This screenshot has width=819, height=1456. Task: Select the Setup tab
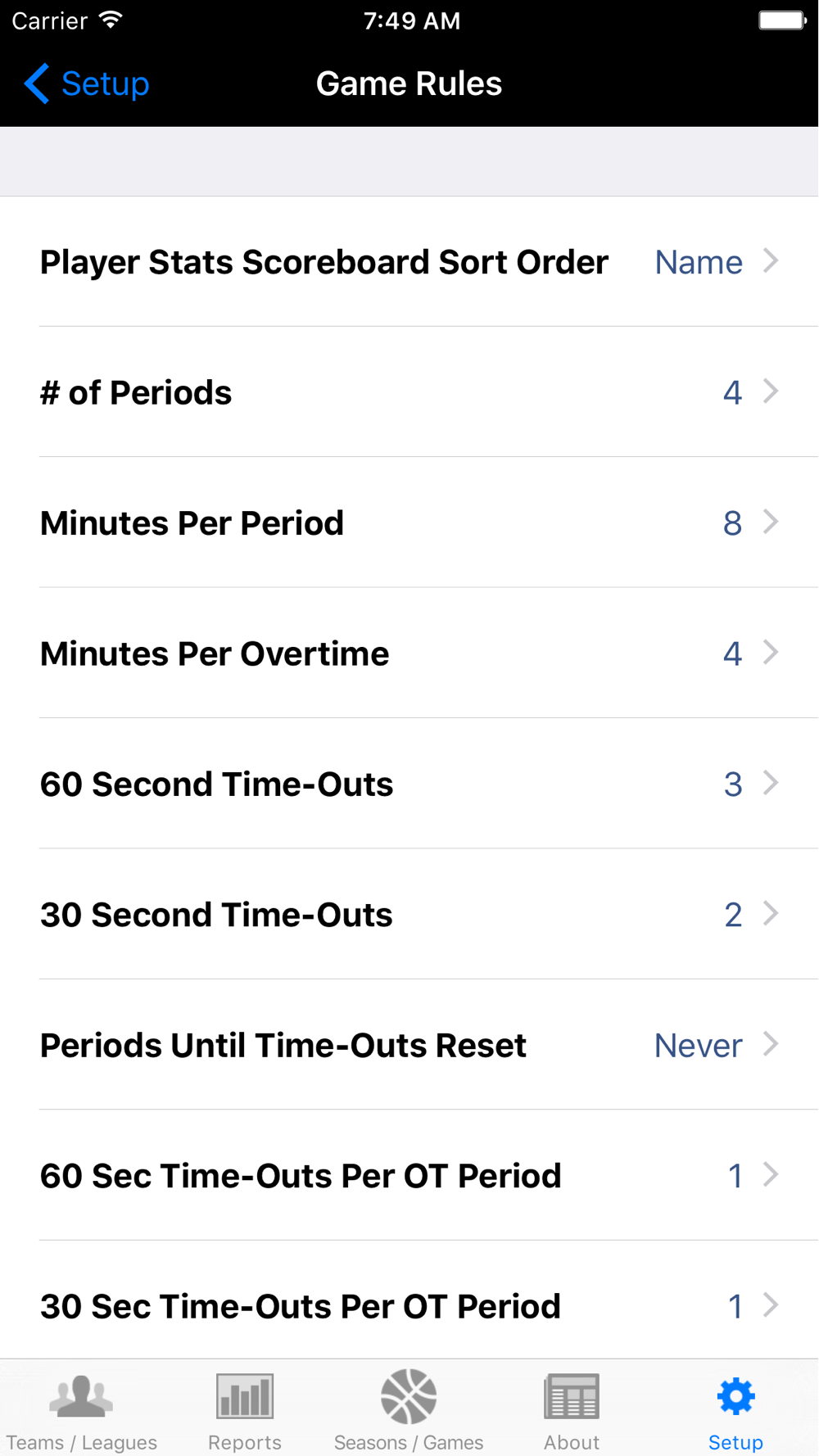pyautogui.click(x=735, y=1410)
